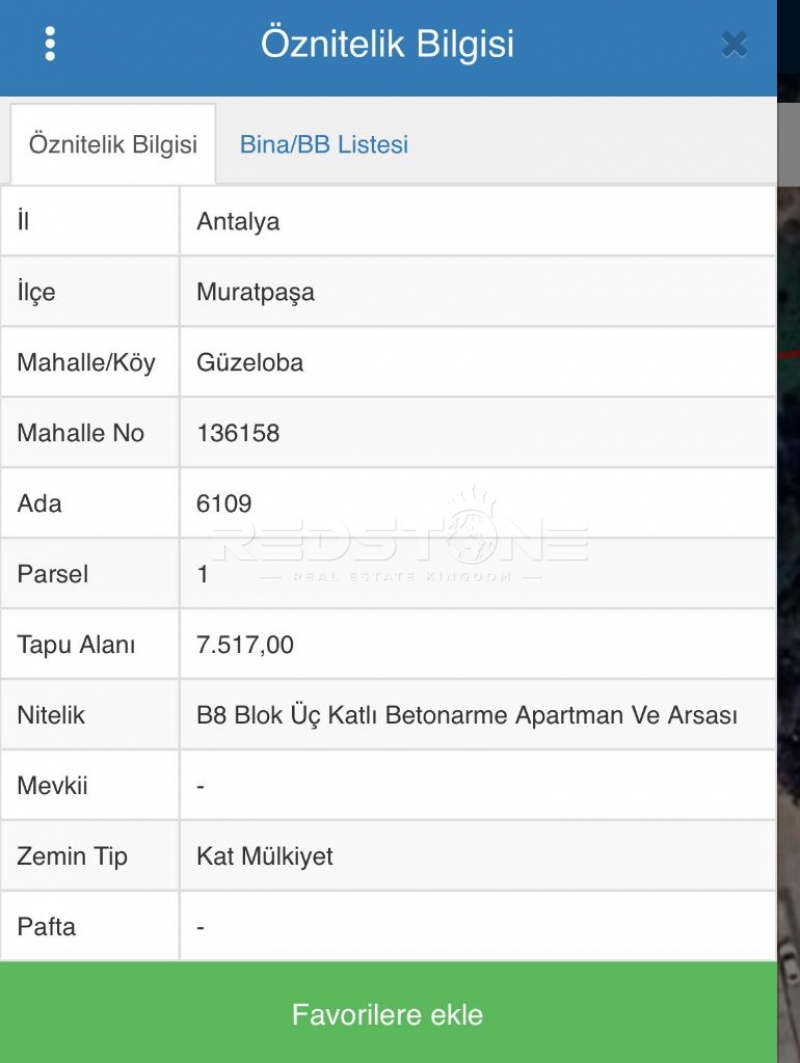Close the Öznitelik Bilgisi panel

[734, 45]
